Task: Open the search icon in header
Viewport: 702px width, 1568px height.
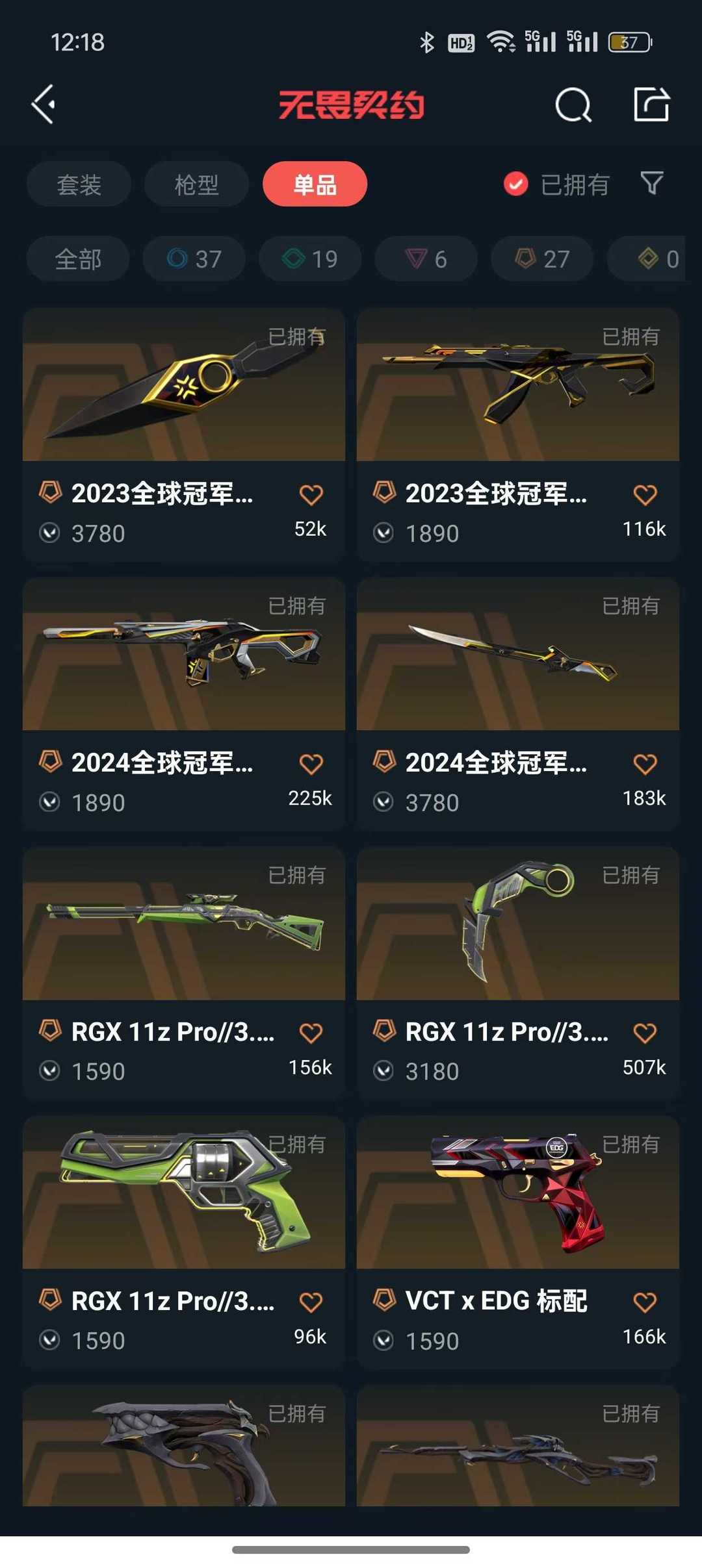Action: 573,105
